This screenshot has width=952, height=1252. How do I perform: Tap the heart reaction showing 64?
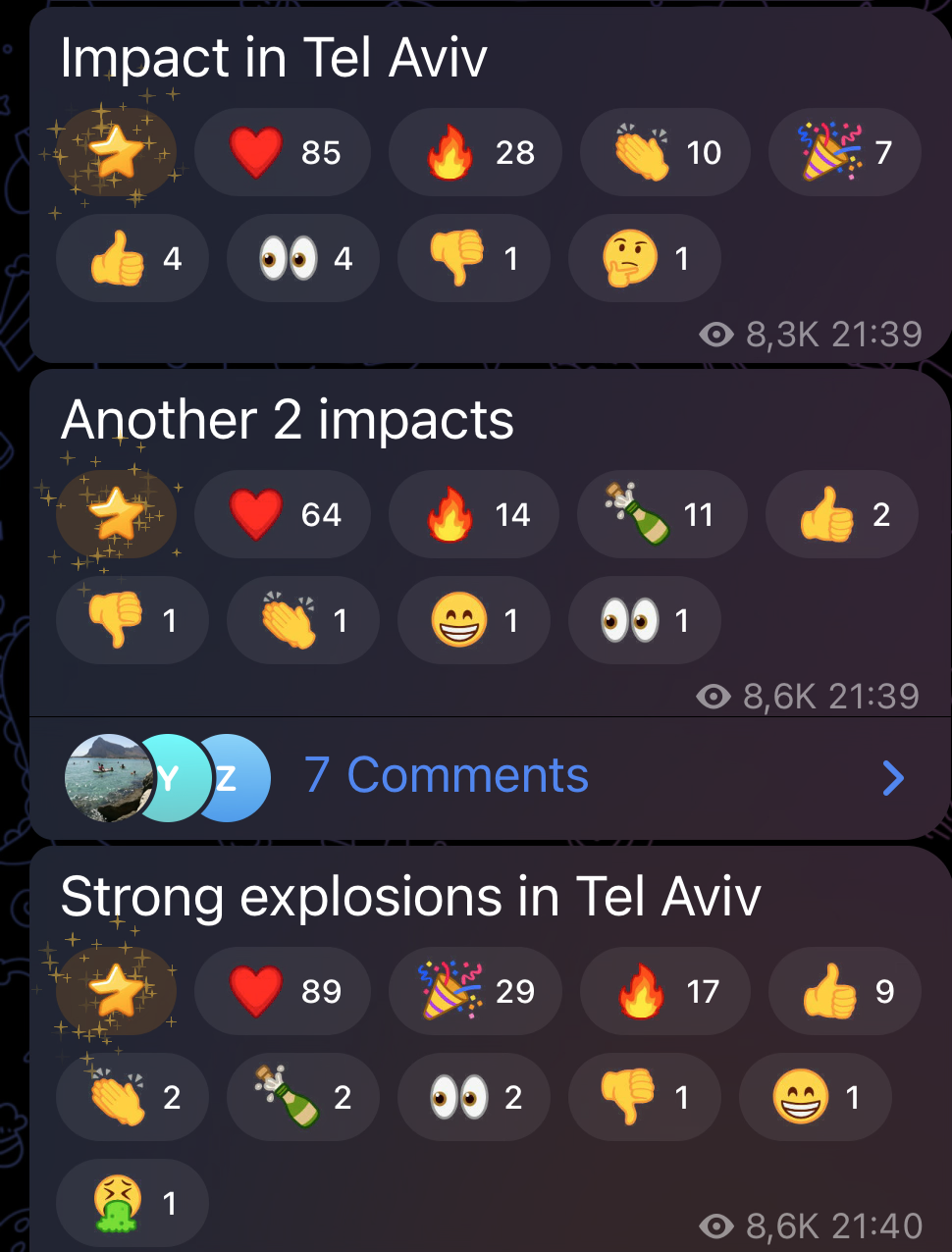tap(283, 514)
